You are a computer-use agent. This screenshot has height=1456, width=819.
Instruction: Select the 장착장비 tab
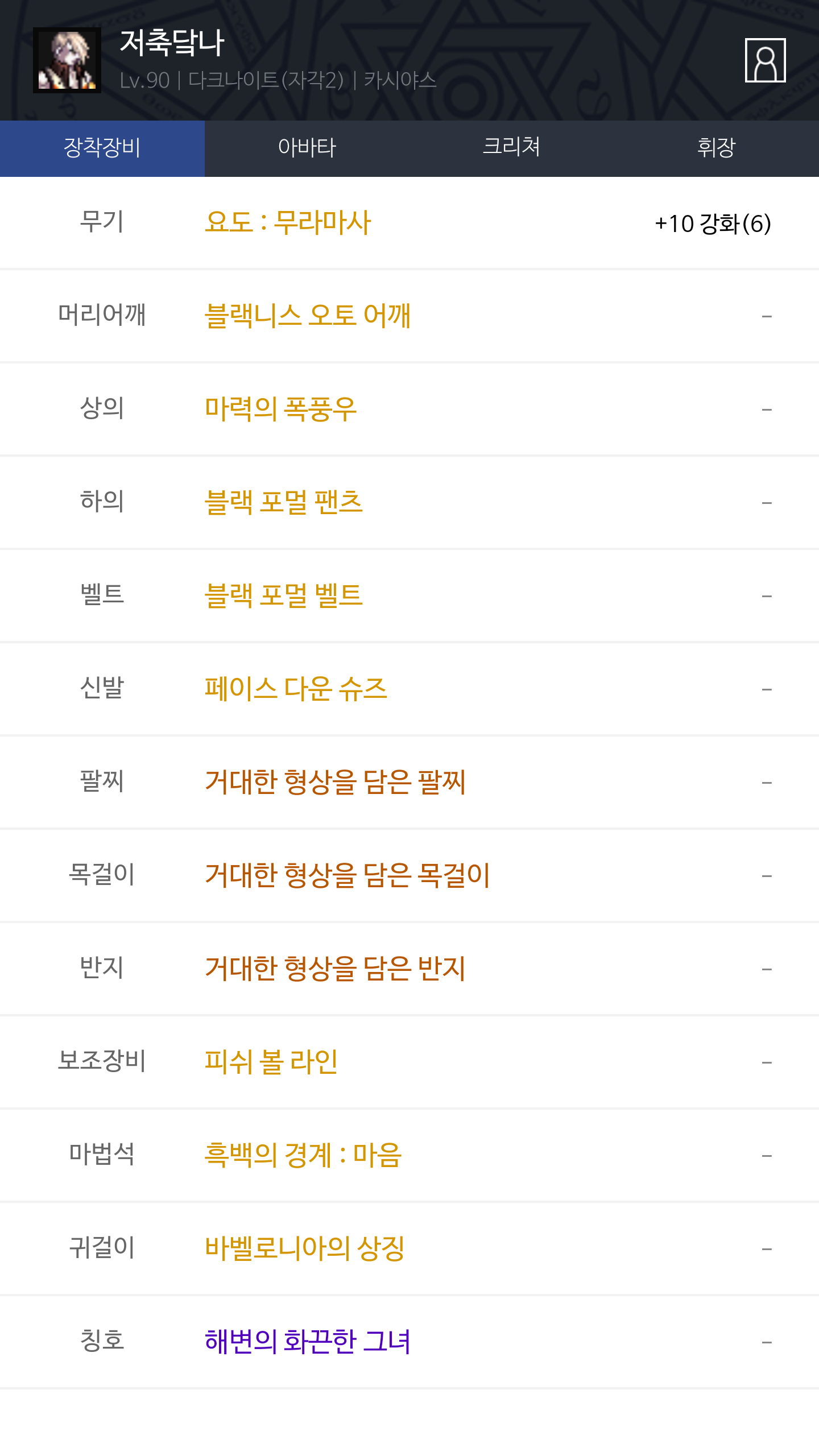click(102, 148)
